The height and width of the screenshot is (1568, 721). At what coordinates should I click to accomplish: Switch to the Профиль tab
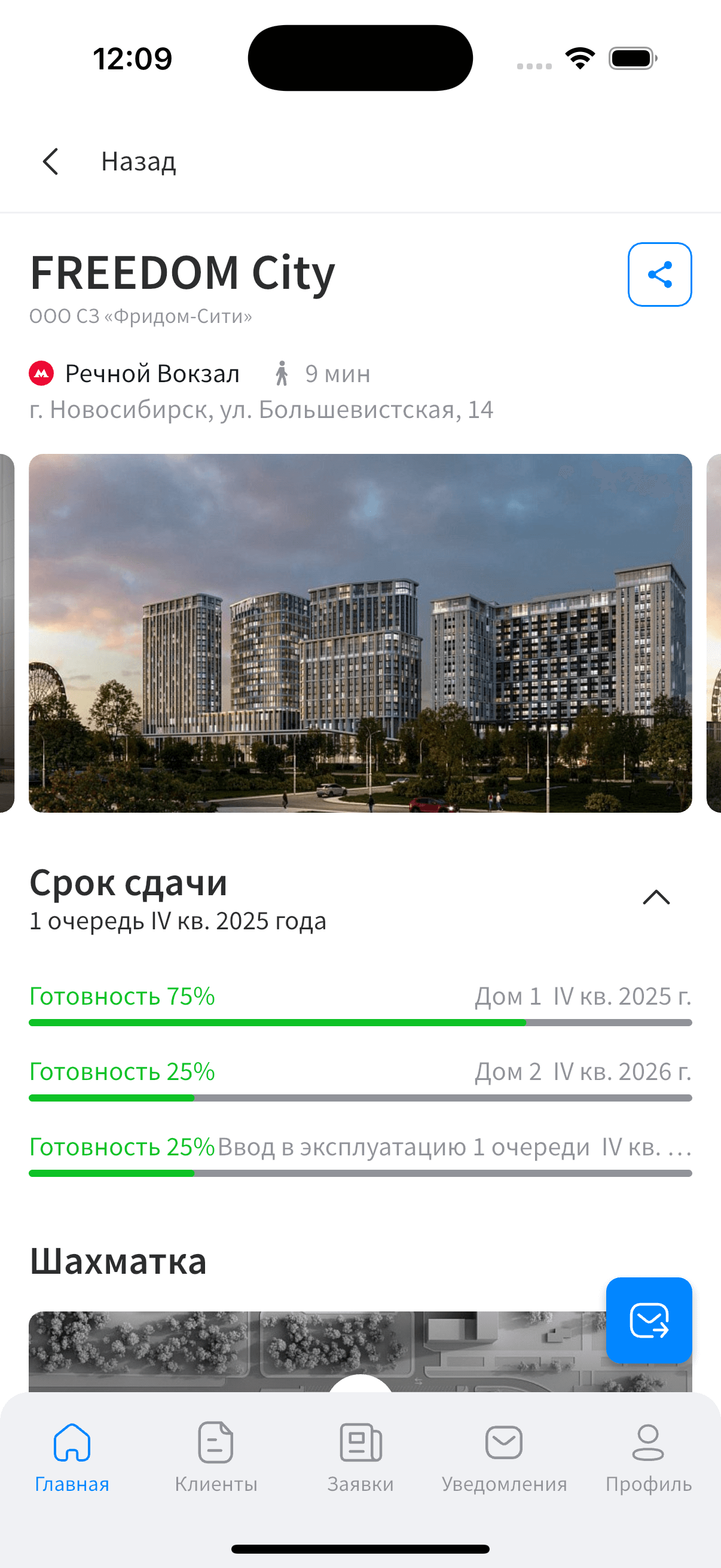(648, 1457)
